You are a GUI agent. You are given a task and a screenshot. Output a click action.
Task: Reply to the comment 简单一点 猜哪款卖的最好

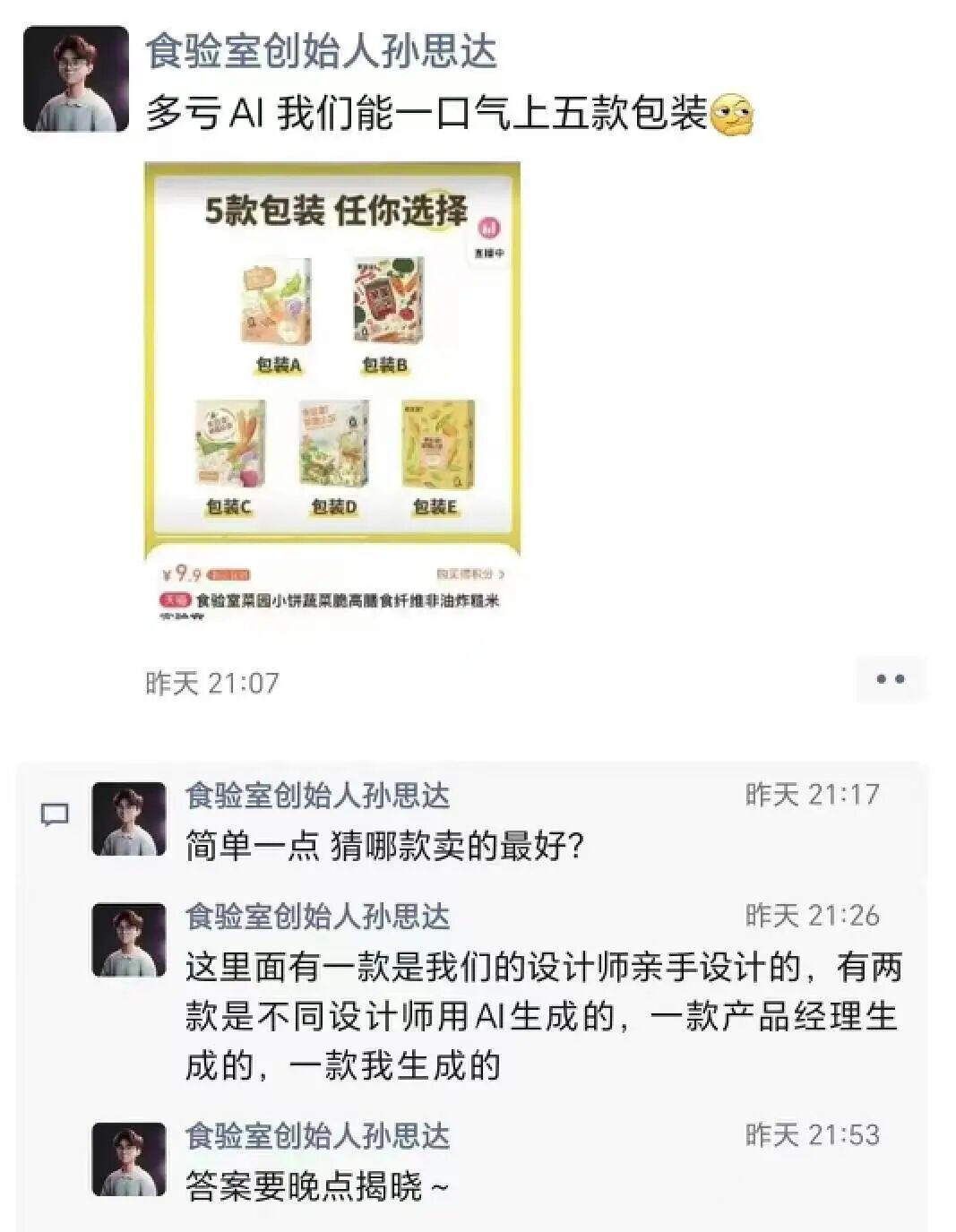(385, 846)
